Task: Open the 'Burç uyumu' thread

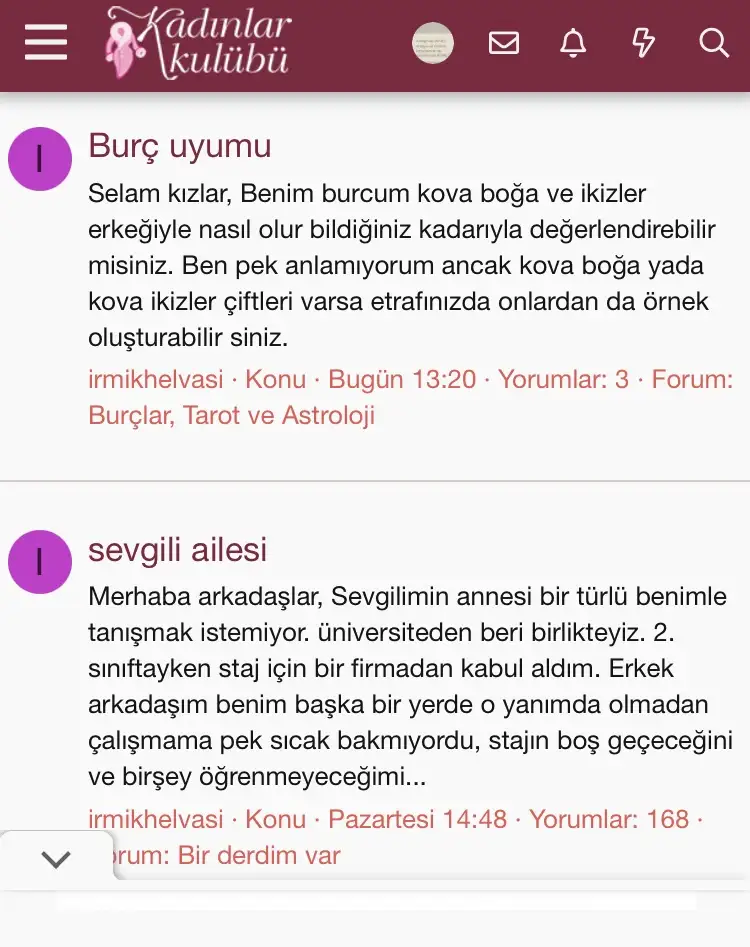Action: (180, 146)
